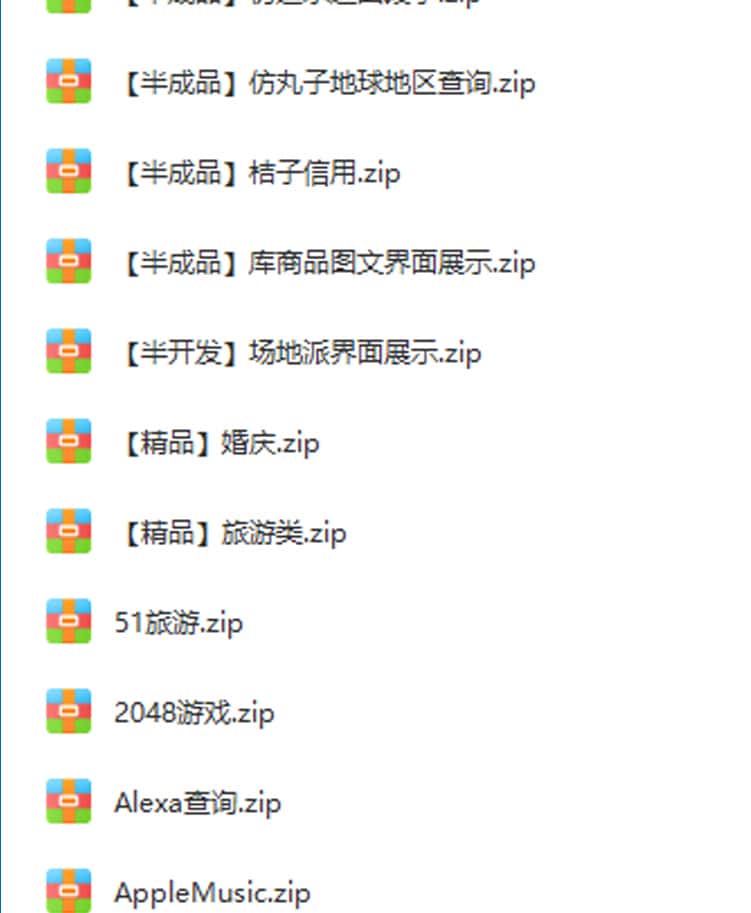
Task: Select Alexa查询.zip file
Action: click(197, 803)
